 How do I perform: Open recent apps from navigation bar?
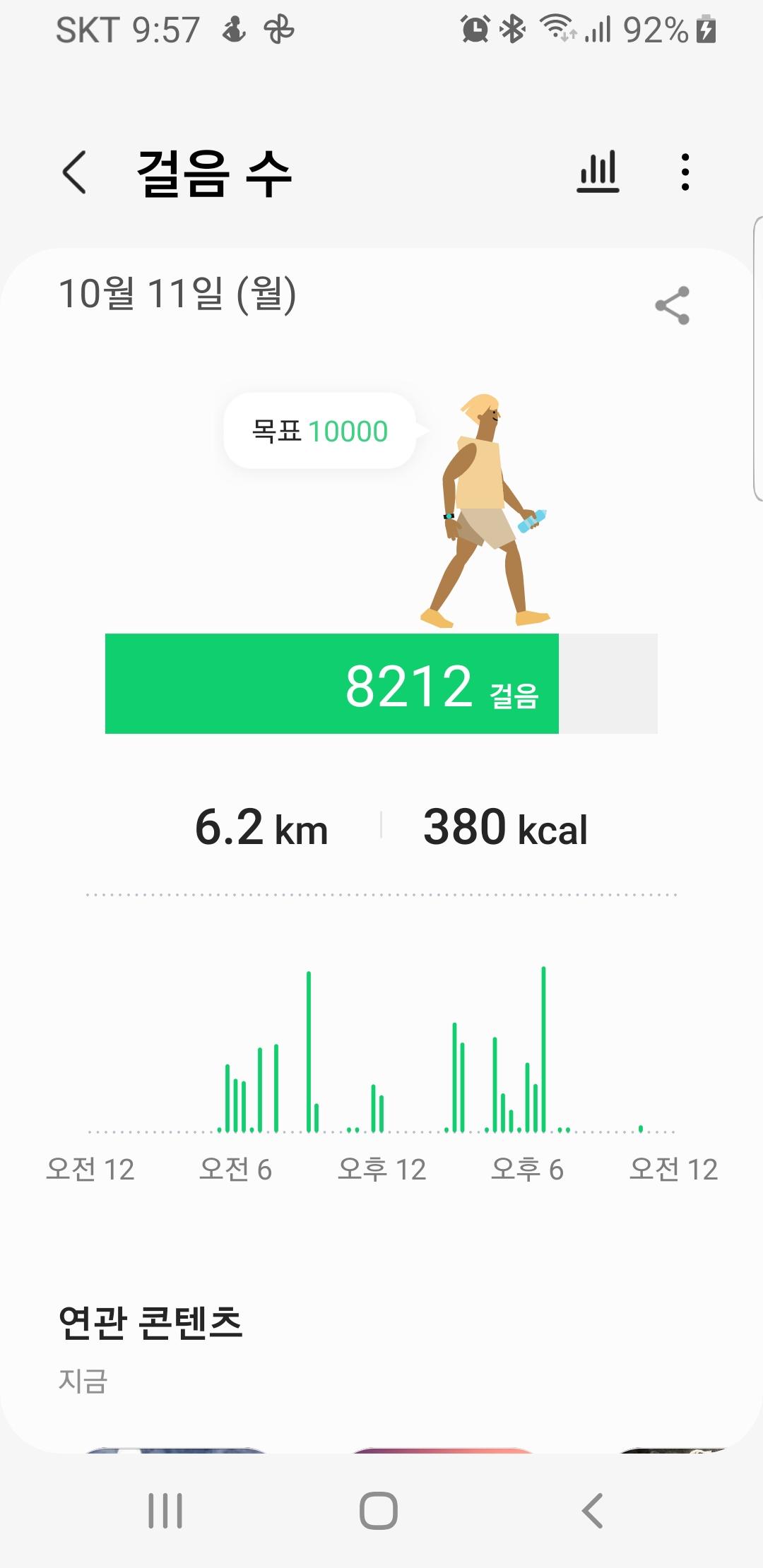click(165, 1511)
